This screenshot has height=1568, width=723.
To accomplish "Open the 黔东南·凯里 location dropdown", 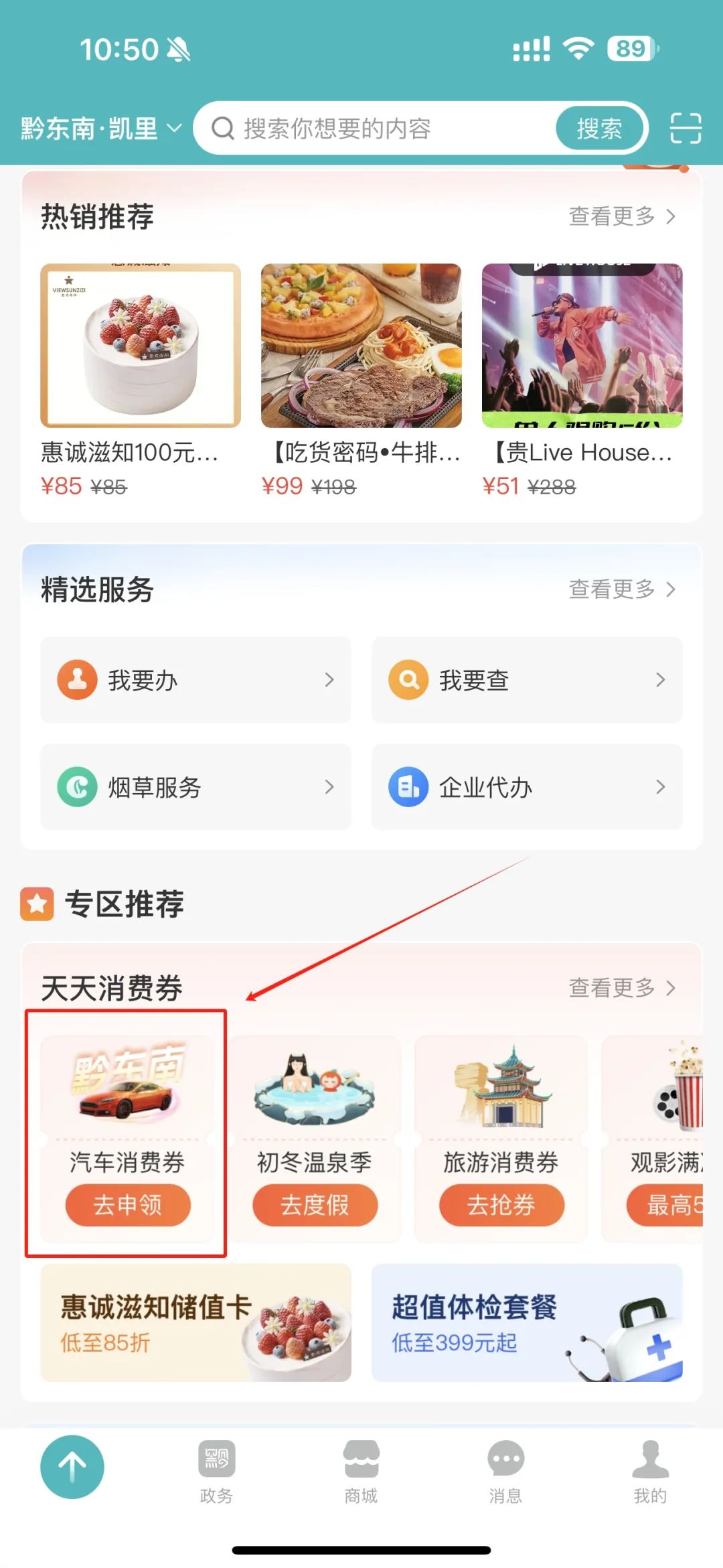I will tap(100, 129).
